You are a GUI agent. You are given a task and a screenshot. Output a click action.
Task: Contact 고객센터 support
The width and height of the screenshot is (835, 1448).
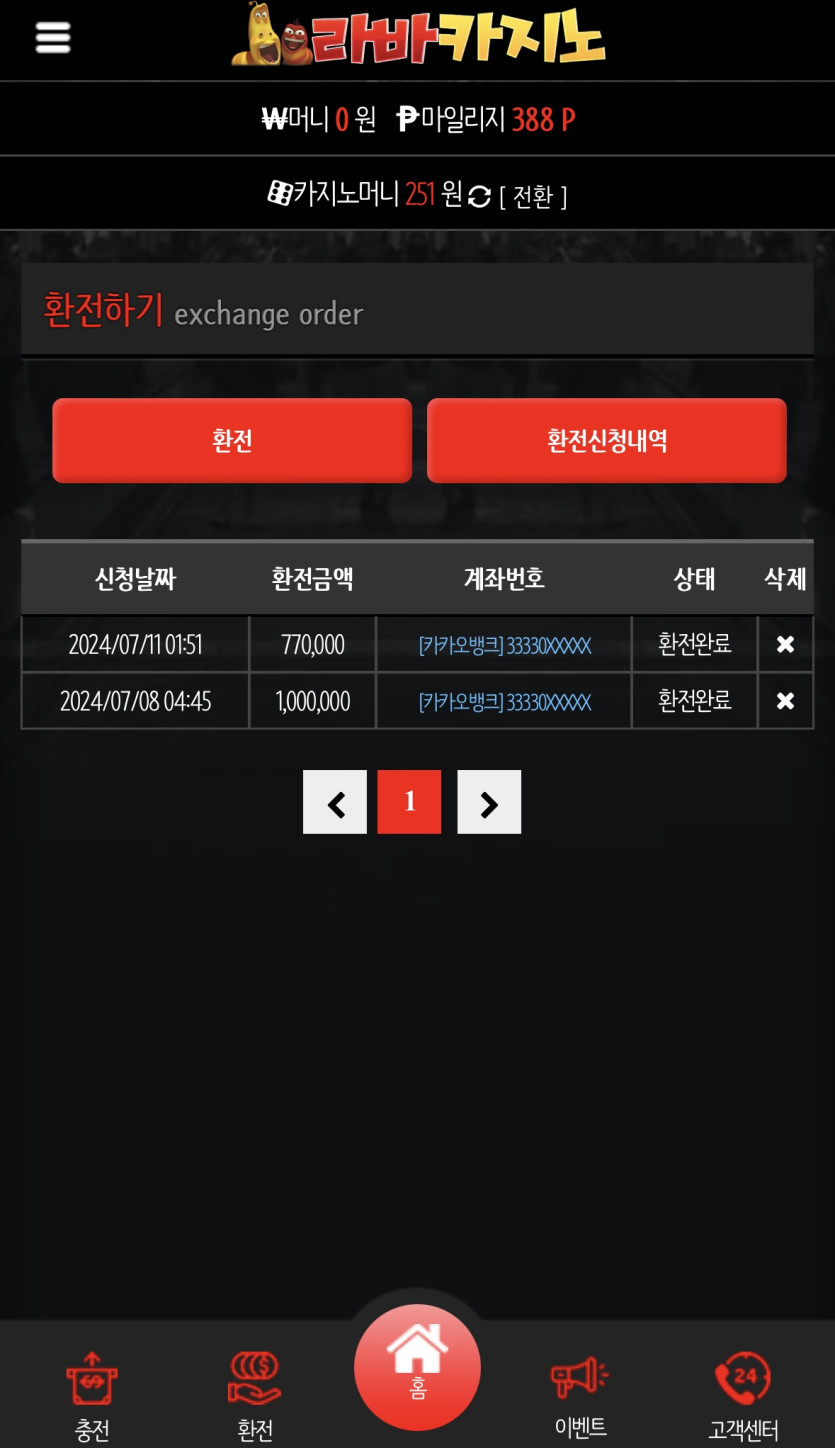click(x=743, y=1396)
